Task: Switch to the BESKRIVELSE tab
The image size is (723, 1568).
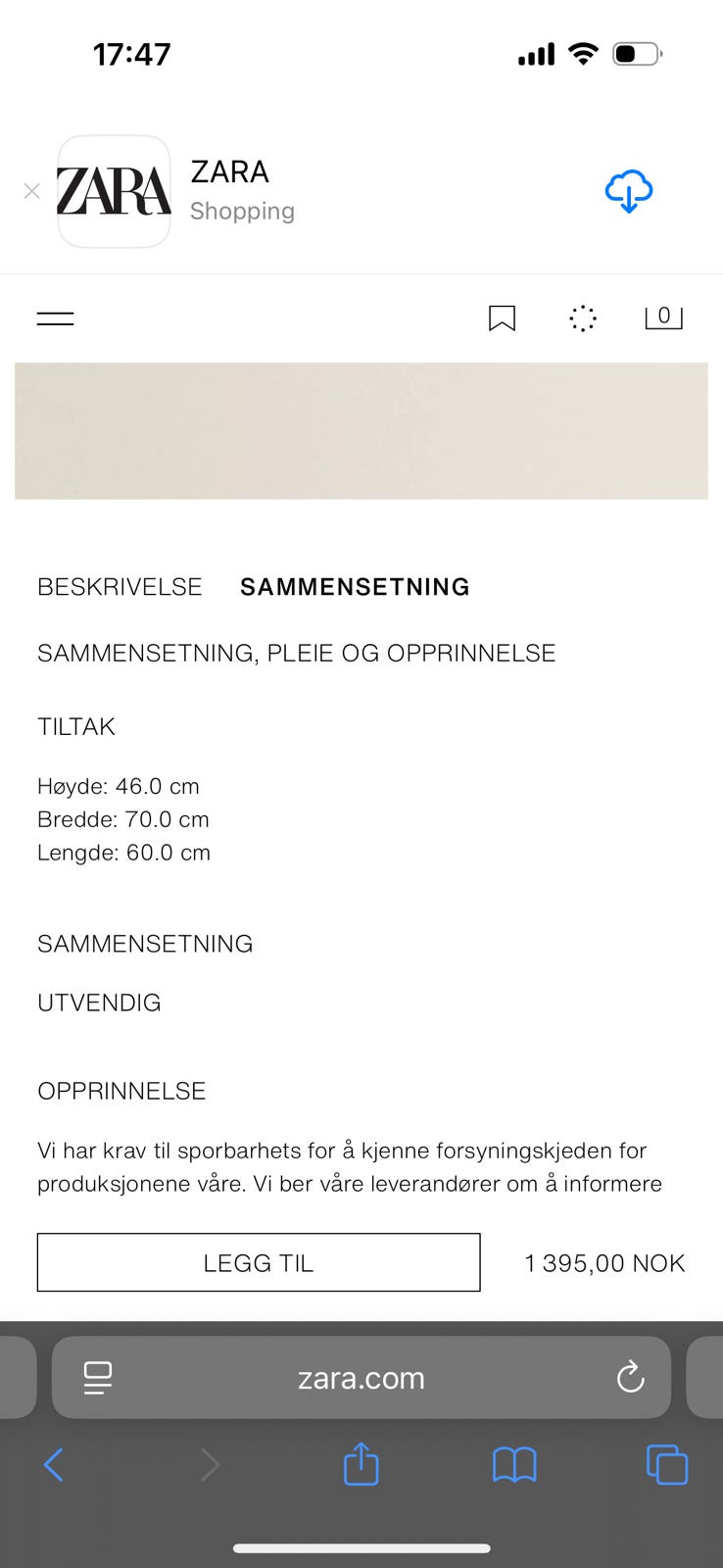Action: pos(120,586)
